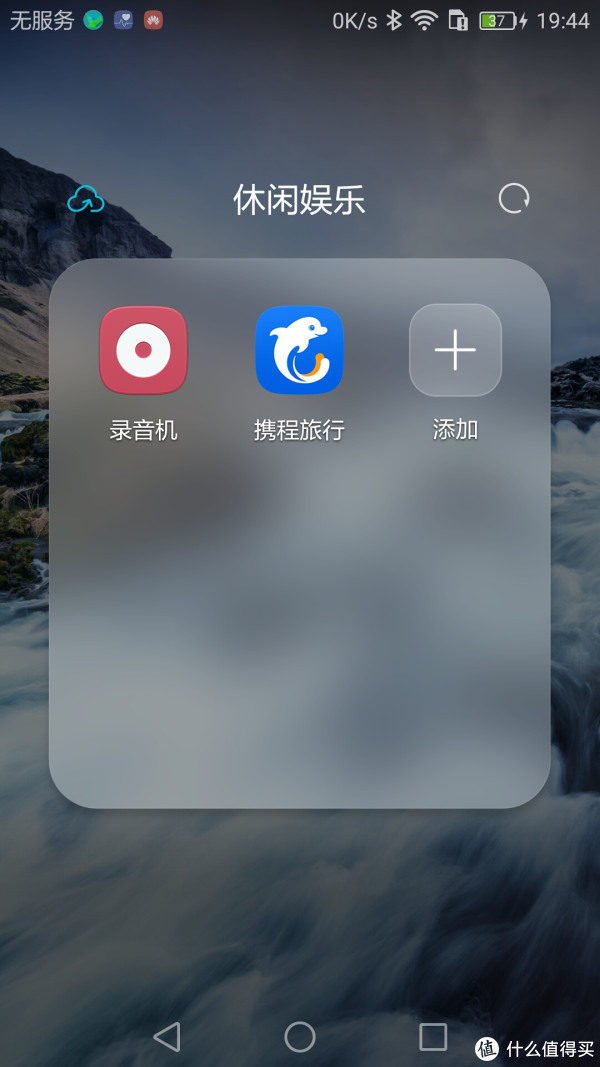Image resolution: width=600 pixels, height=1067 pixels.
Task: Go back using the navigation bar
Action: click(x=167, y=1036)
